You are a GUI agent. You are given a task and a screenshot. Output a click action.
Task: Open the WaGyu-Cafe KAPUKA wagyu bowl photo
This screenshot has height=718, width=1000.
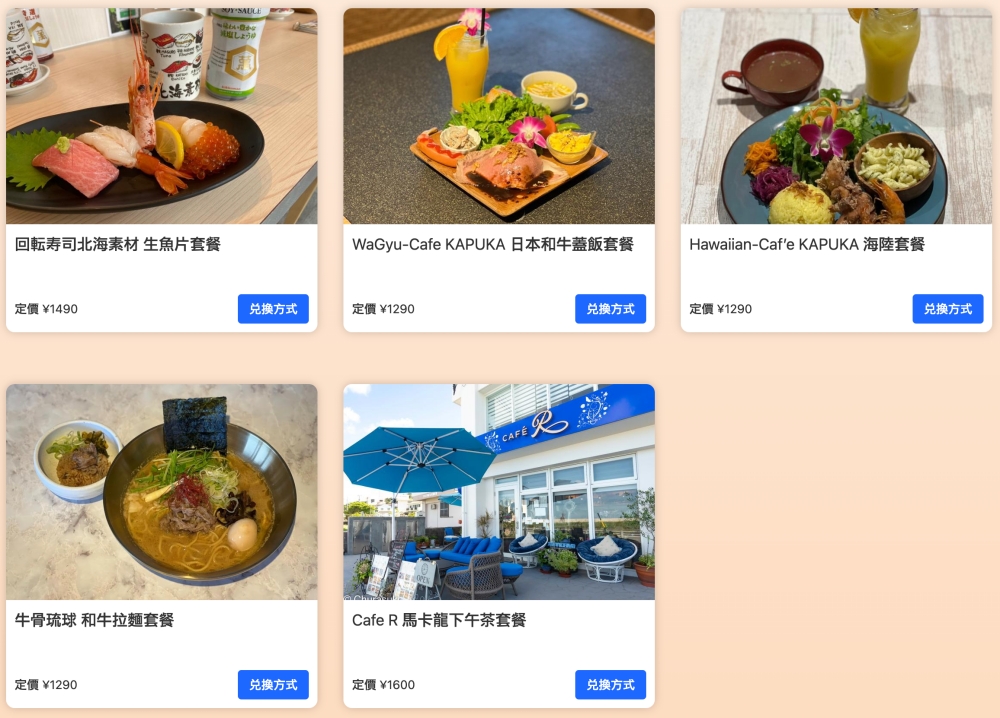[499, 116]
